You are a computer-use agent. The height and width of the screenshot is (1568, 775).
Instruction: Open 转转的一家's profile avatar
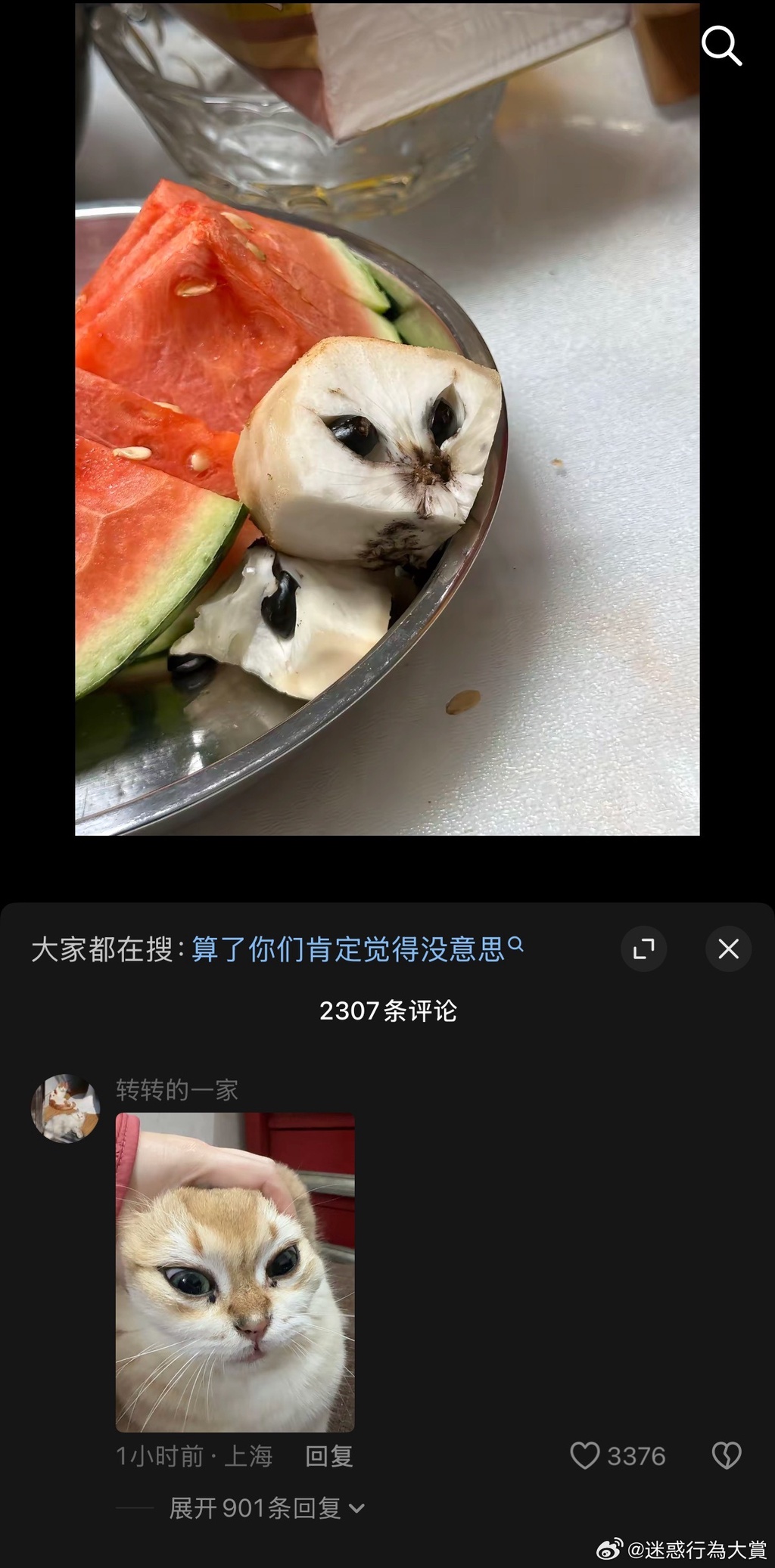click(65, 1108)
